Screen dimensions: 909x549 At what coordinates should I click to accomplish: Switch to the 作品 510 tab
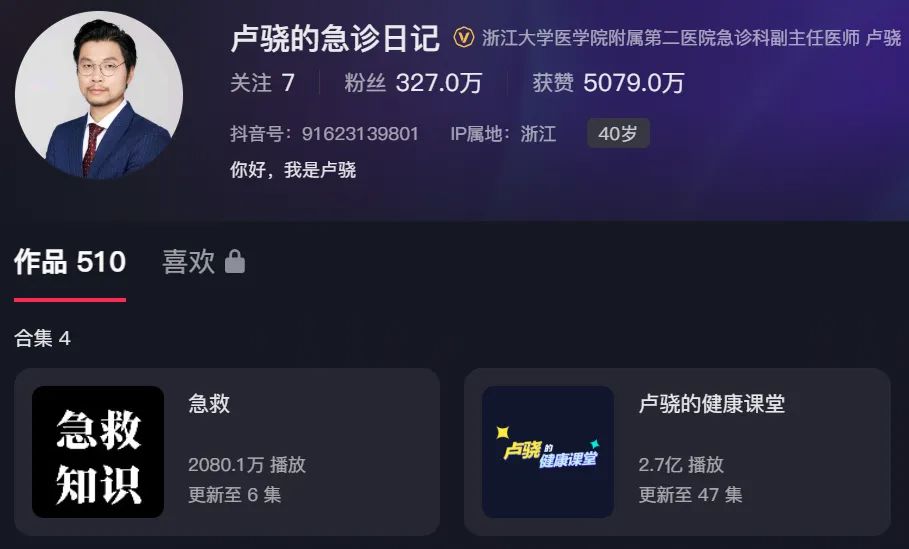(70, 263)
